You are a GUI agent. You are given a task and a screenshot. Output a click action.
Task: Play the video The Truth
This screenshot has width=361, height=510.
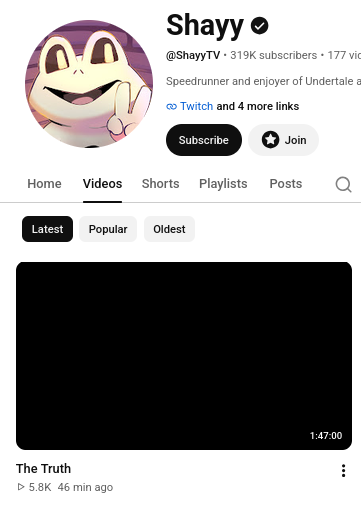pyautogui.click(x=184, y=356)
